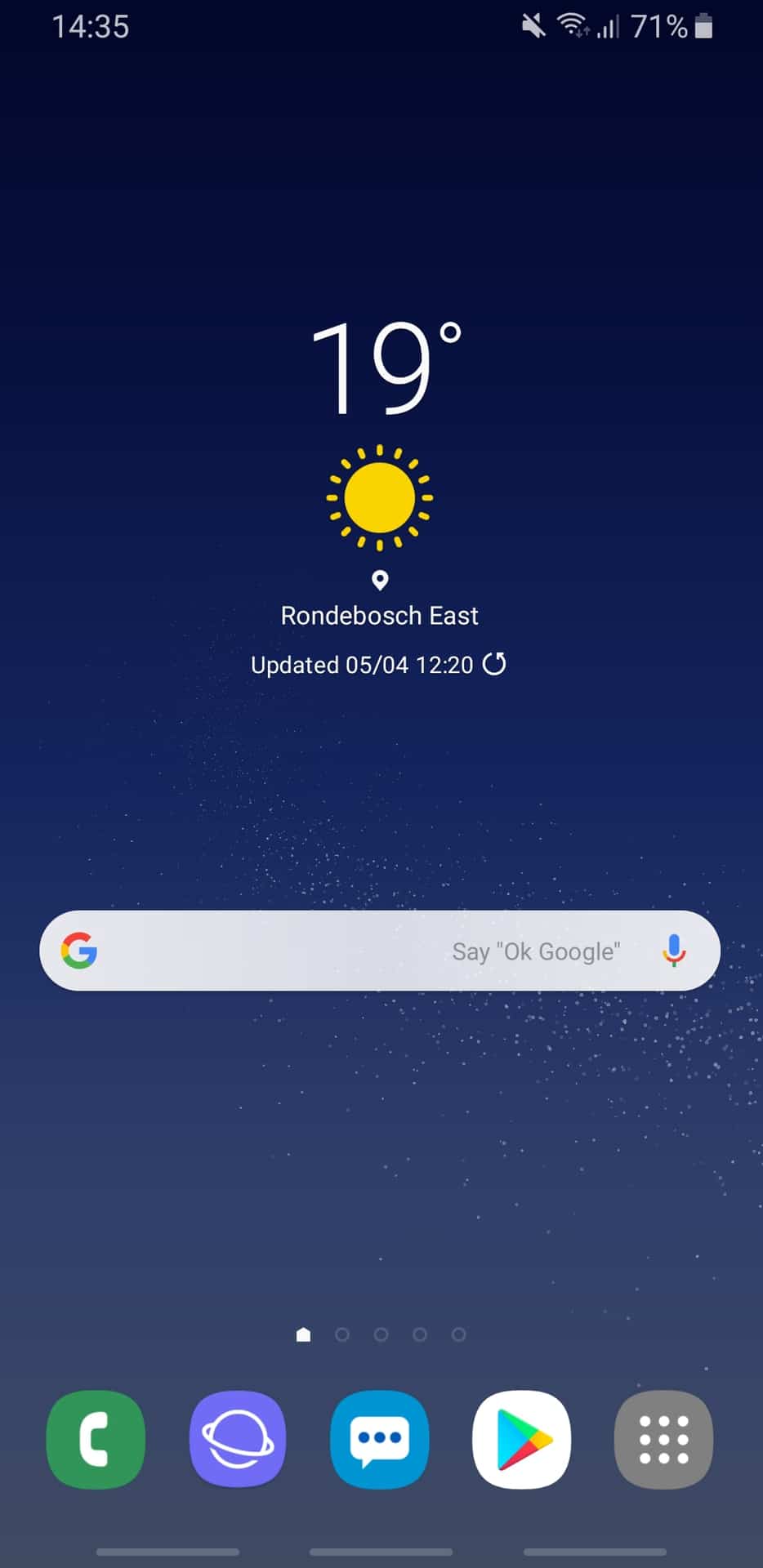This screenshot has height=1568, width=763.
Task: Start voice search with the microphone
Action: (x=674, y=951)
